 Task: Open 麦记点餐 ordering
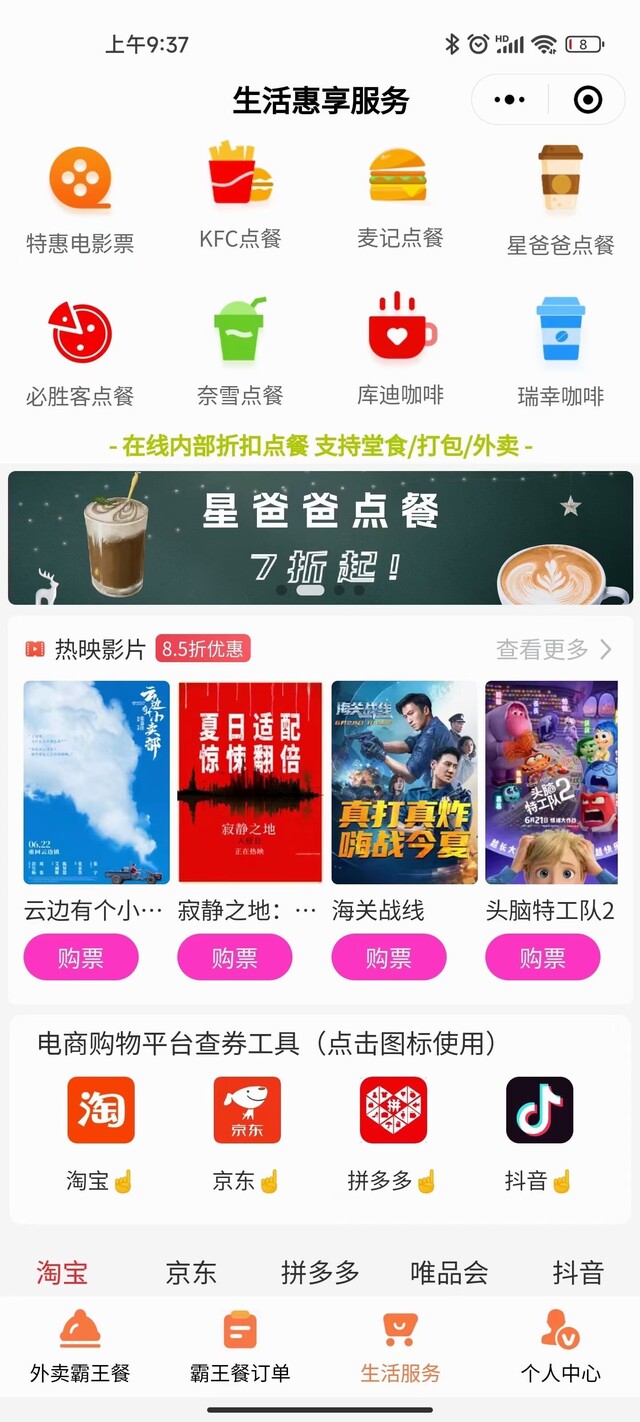pos(400,196)
